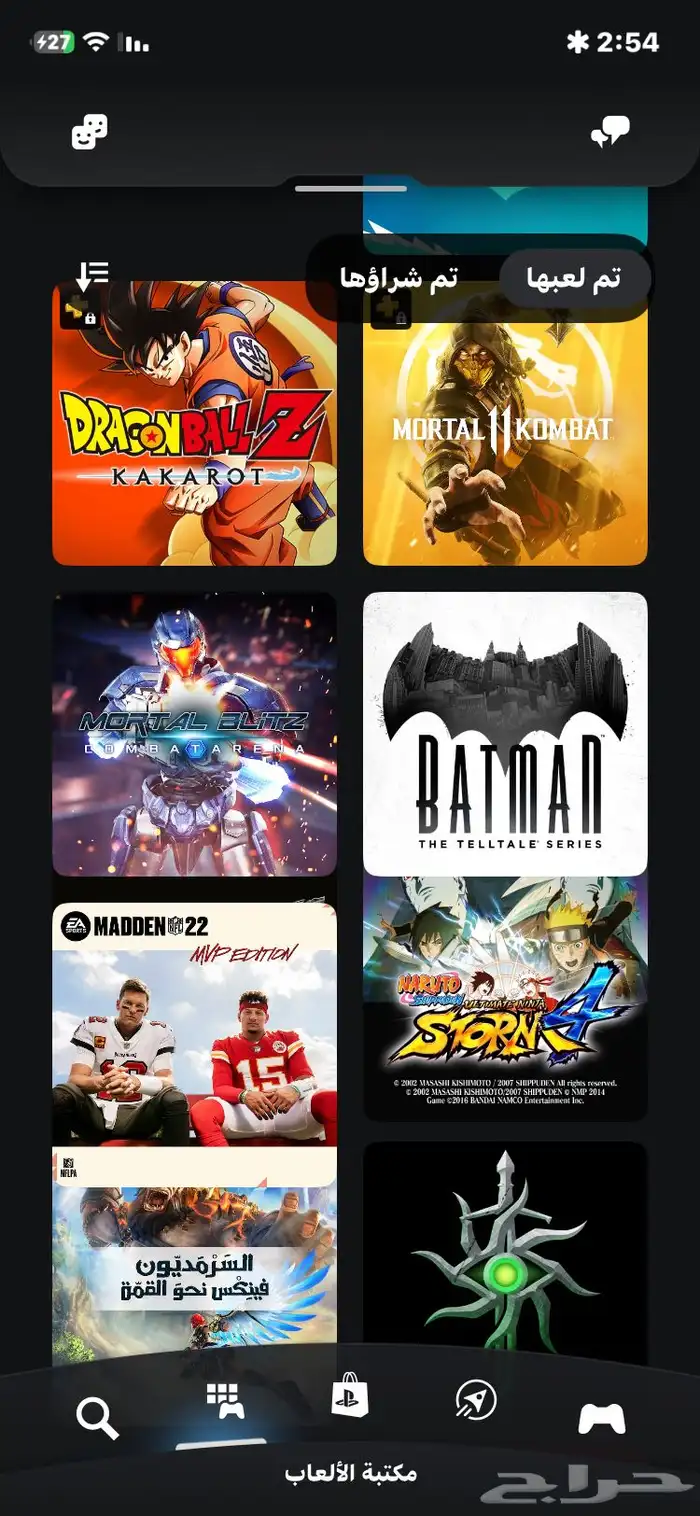Open the search tab in bottom bar
Image resolution: width=700 pixels, height=1516 pixels.
pos(97,1418)
